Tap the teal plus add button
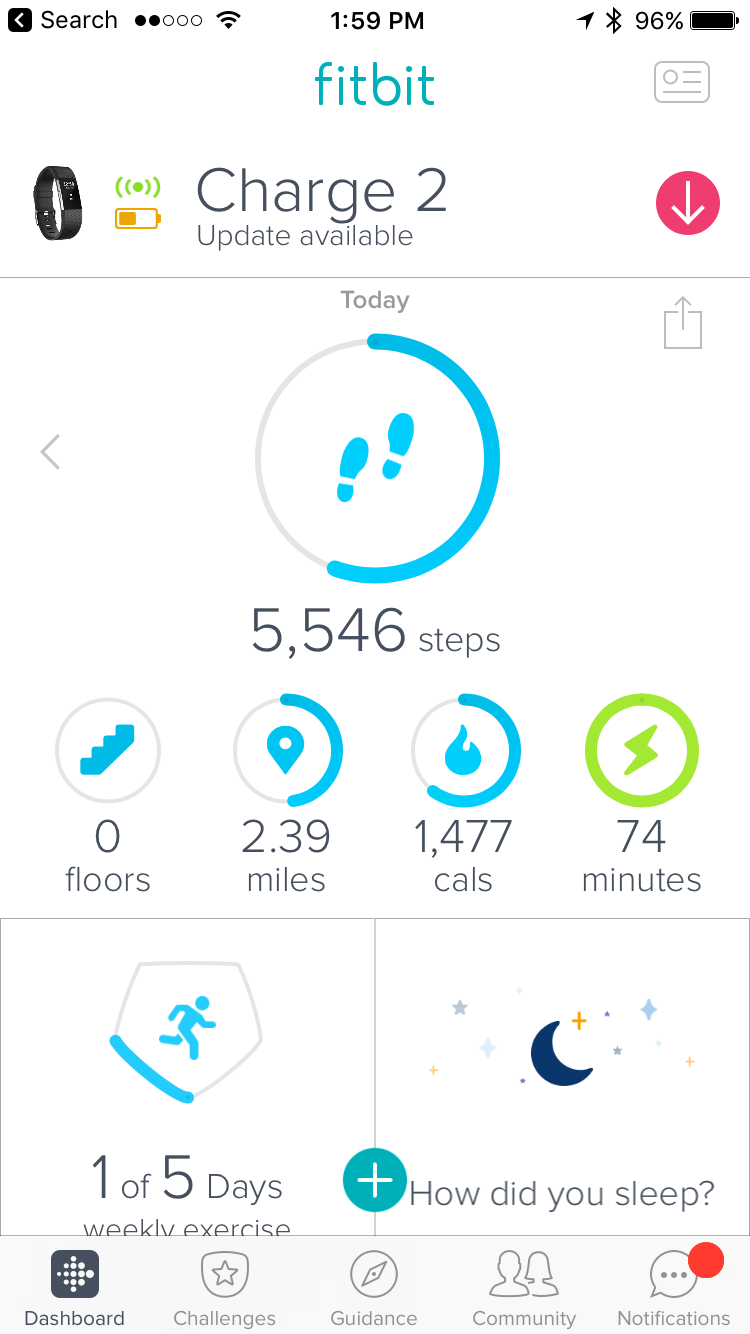Viewport: 750px width, 1334px height. coord(375,1181)
